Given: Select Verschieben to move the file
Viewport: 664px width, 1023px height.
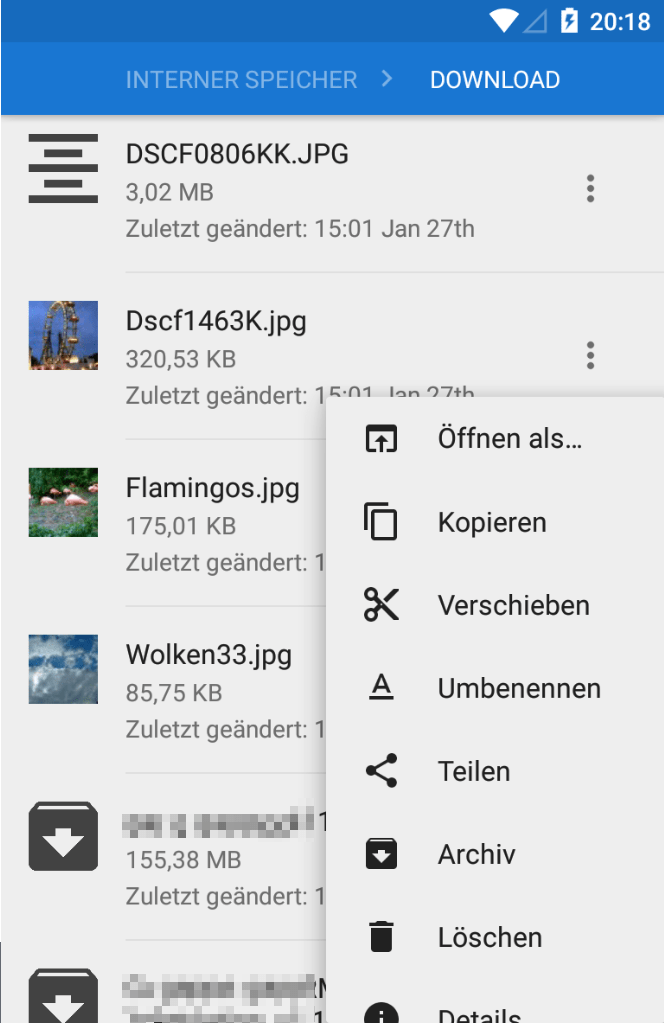Looking at the screenshot, I should tap(513, 605).
